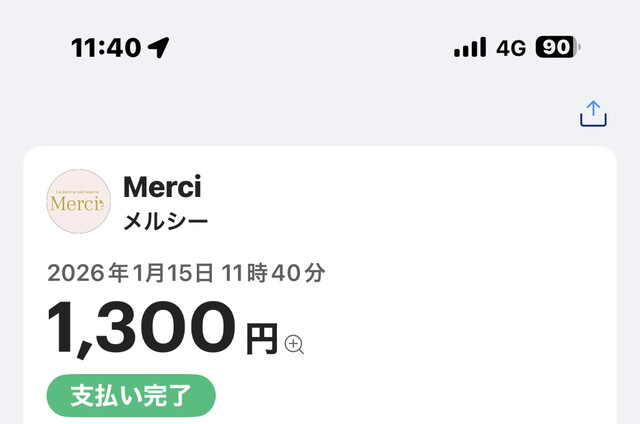The image size is (640, 424).
Task: Share this payment receipt
Action: pos(593,114)
